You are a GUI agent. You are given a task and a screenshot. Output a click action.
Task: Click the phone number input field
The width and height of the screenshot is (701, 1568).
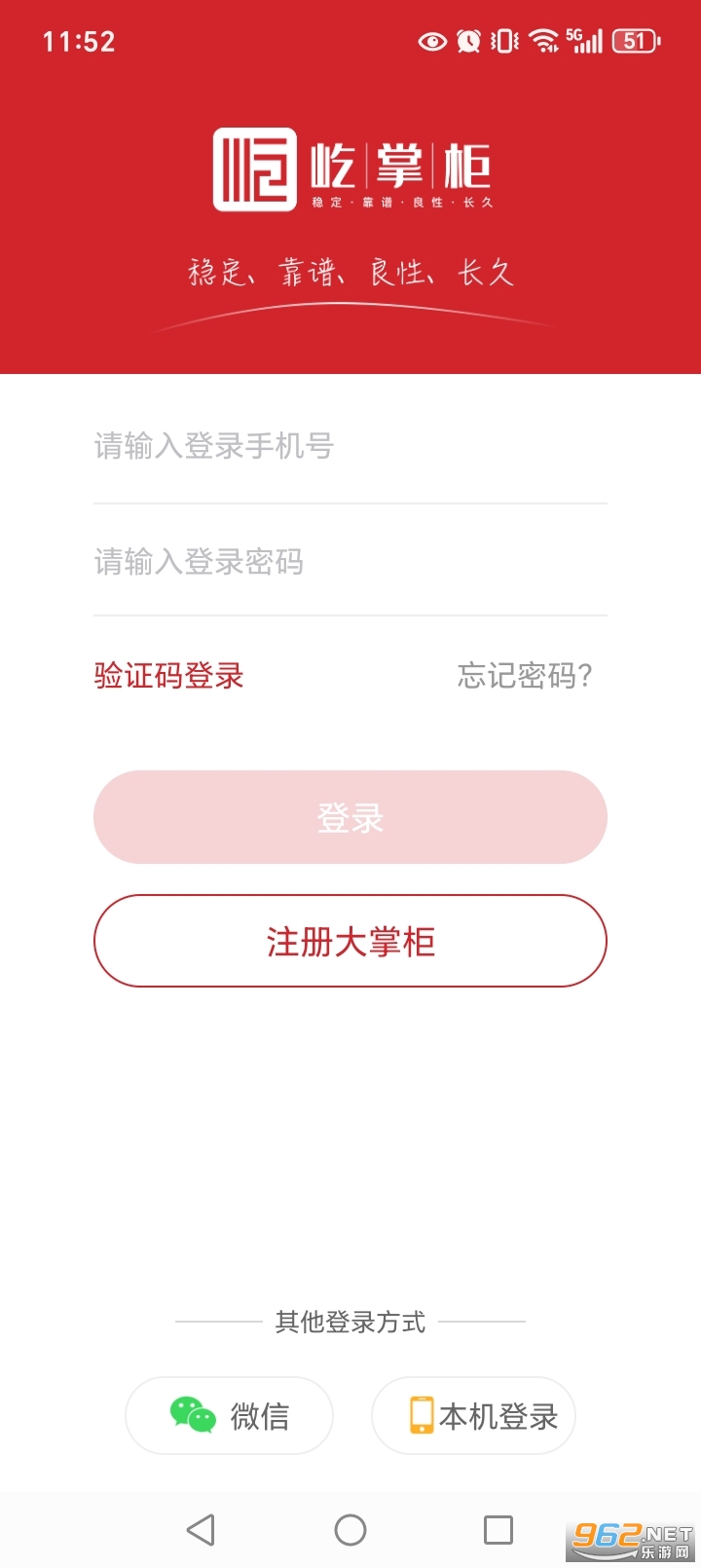point(350,446)
